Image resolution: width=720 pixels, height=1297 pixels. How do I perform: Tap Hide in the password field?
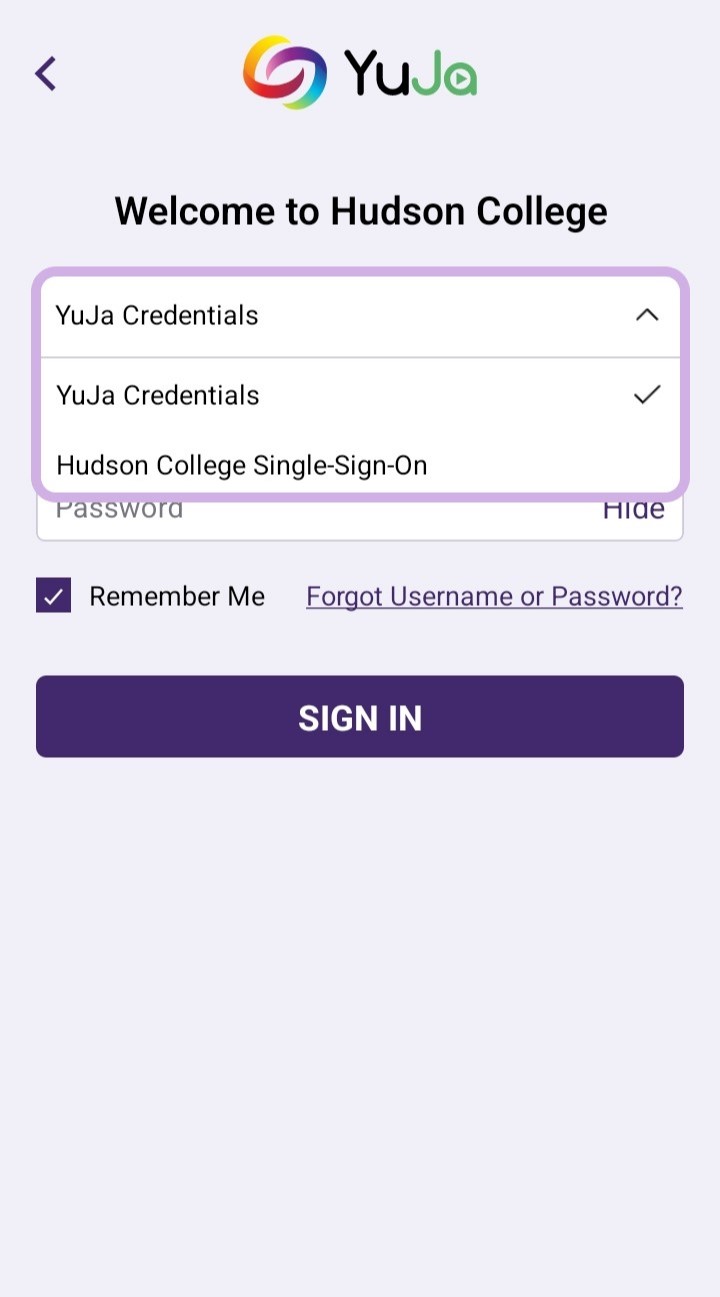633,510
